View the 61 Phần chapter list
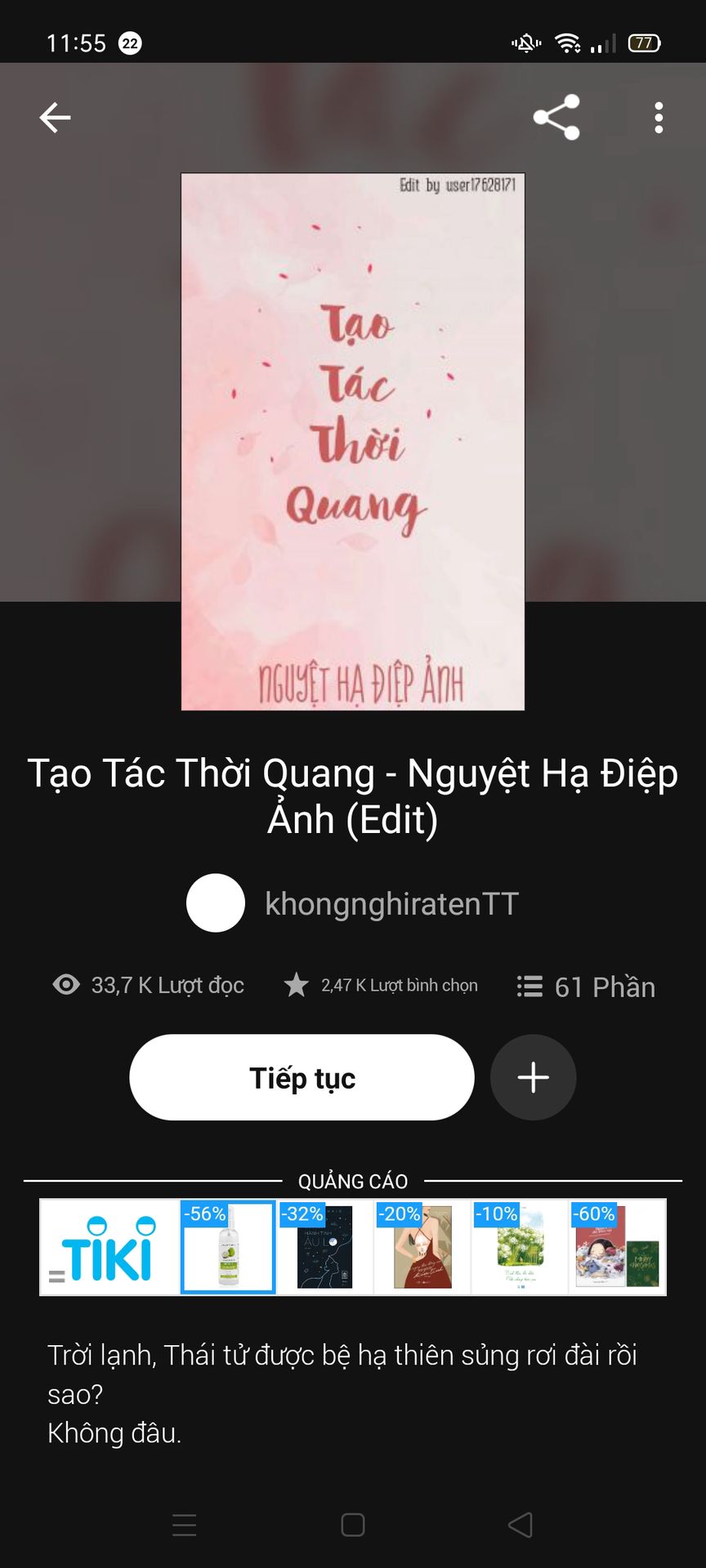The width and height of the screenshot is (706, 1568). click(x=586, y=987)
